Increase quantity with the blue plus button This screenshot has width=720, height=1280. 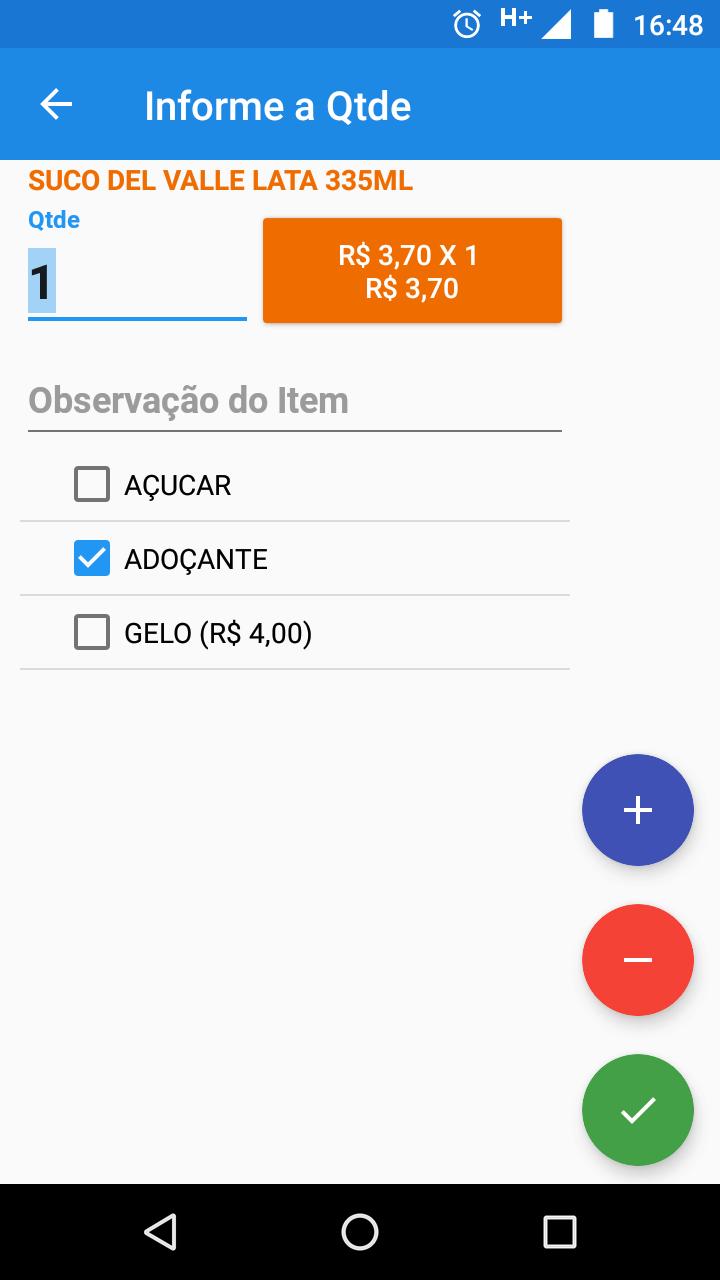pyautogui.click(x=638, y=810)
